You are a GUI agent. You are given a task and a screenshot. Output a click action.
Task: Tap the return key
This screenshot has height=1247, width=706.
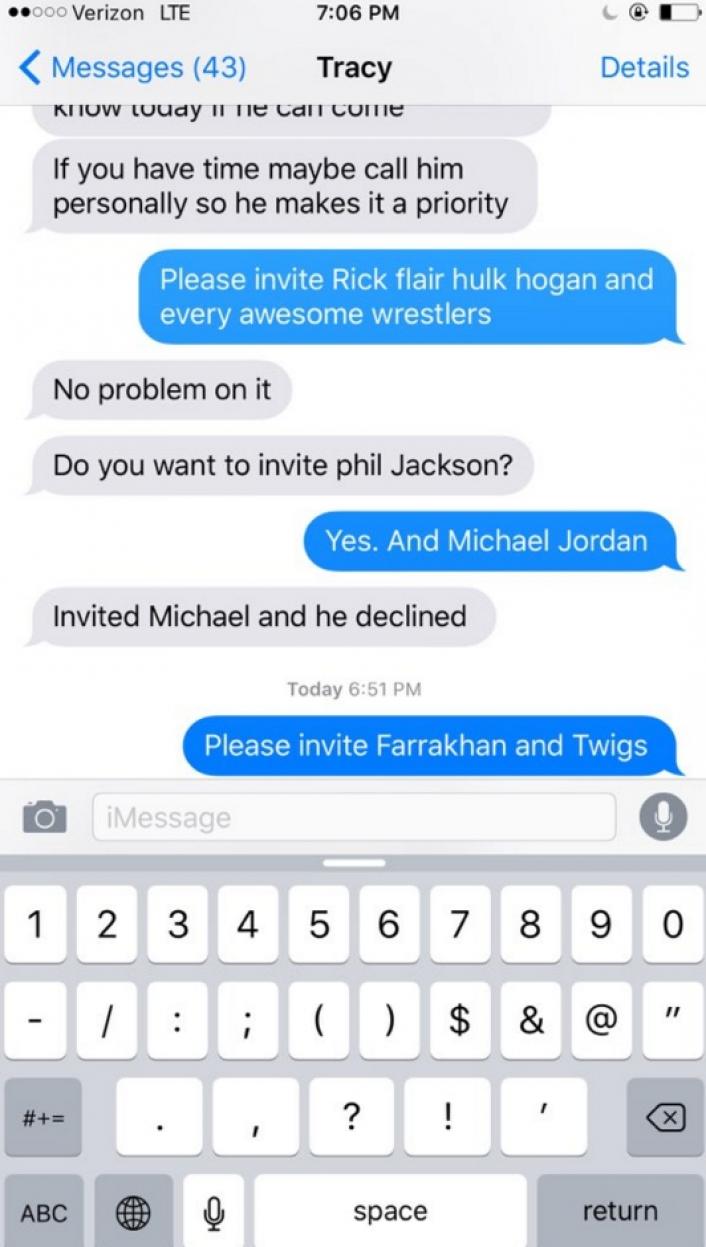tap(620, 1211)
